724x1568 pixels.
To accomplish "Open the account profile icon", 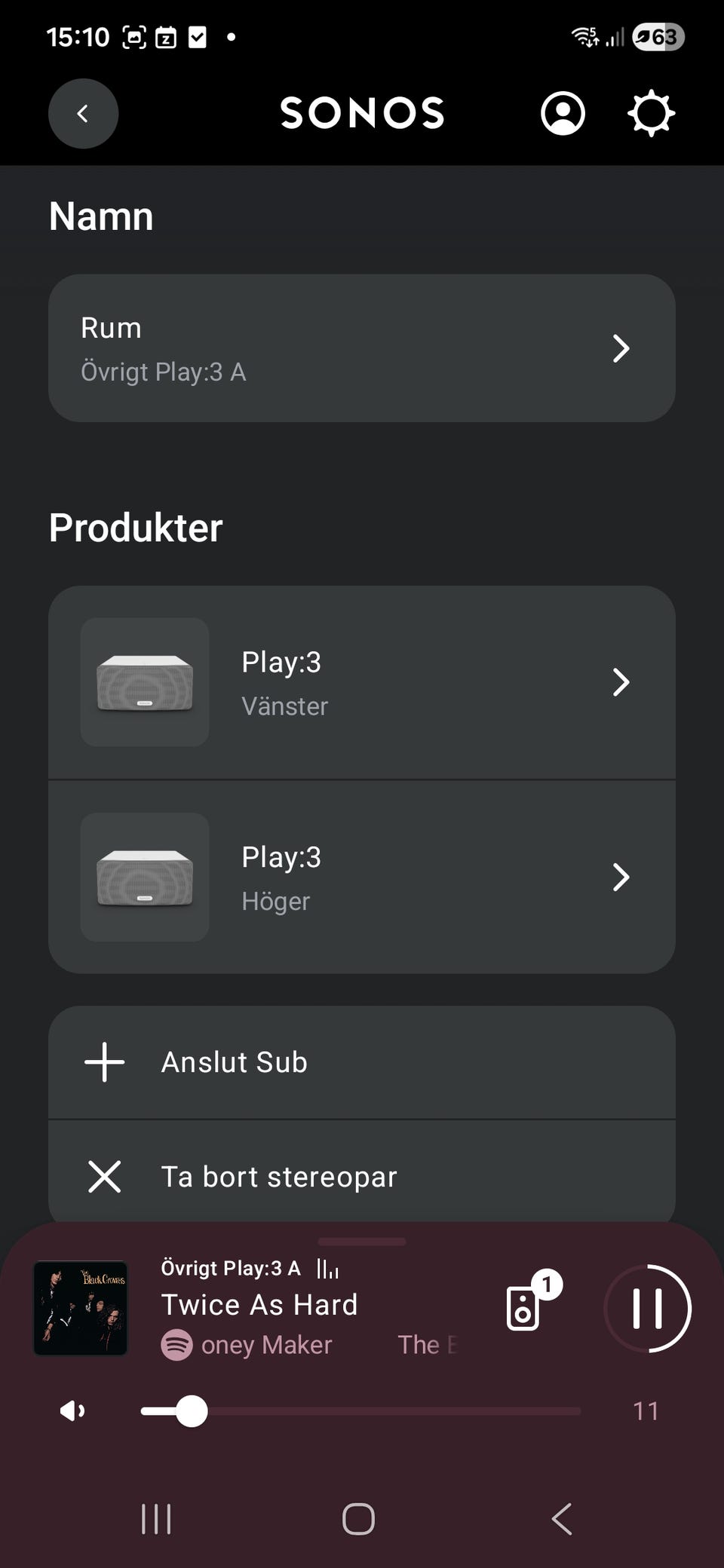I will point(563,114).
